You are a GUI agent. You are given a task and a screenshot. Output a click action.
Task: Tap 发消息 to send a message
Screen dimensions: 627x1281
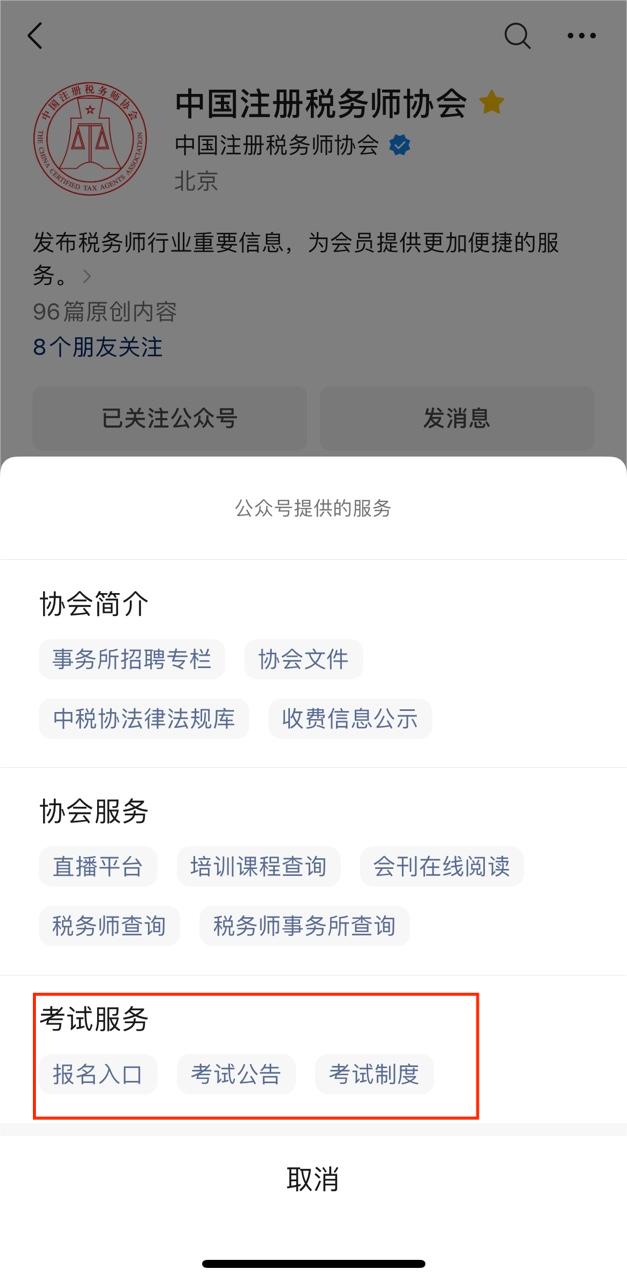coord(456,418)
